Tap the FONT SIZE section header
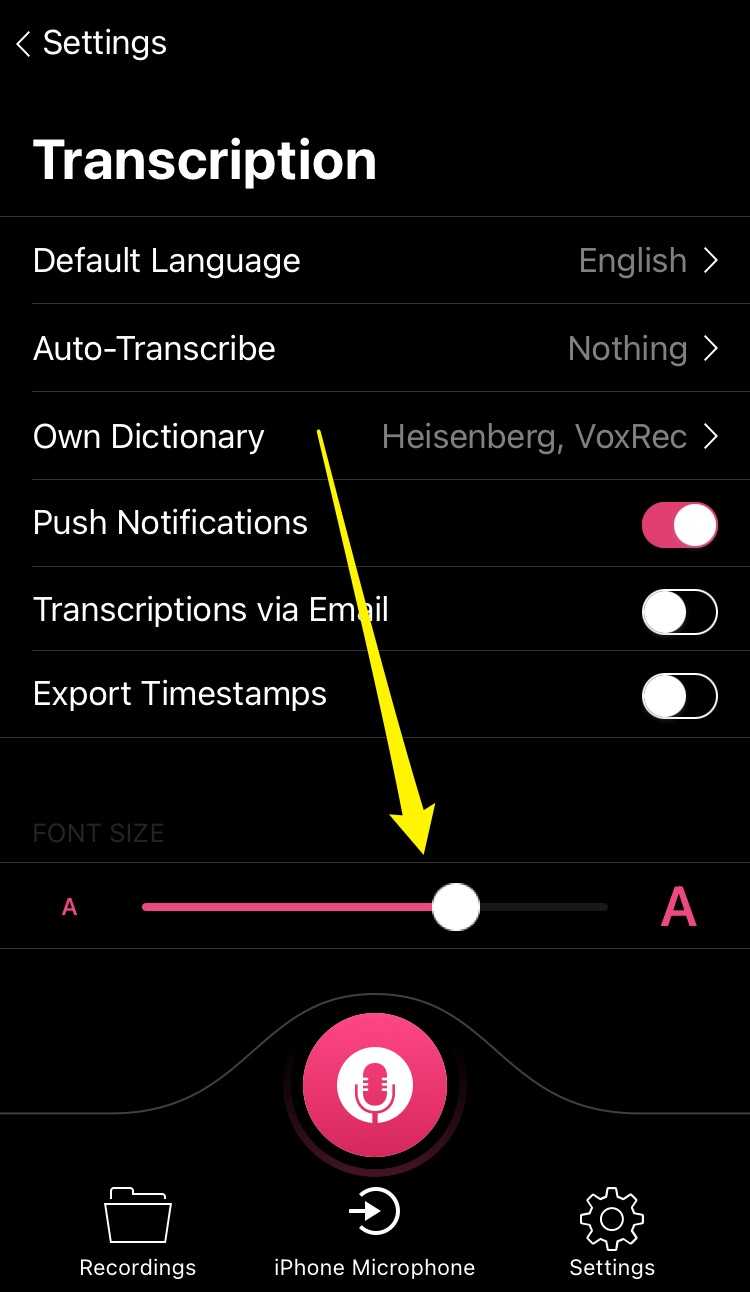This screenshot has width=750, height=1292. point(98,833)
